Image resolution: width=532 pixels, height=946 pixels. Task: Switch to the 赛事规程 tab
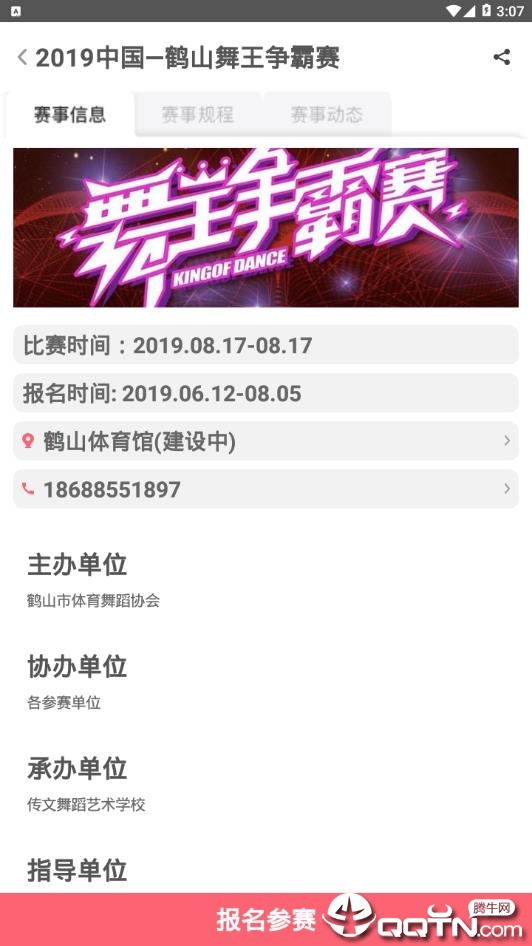point(198,114)
